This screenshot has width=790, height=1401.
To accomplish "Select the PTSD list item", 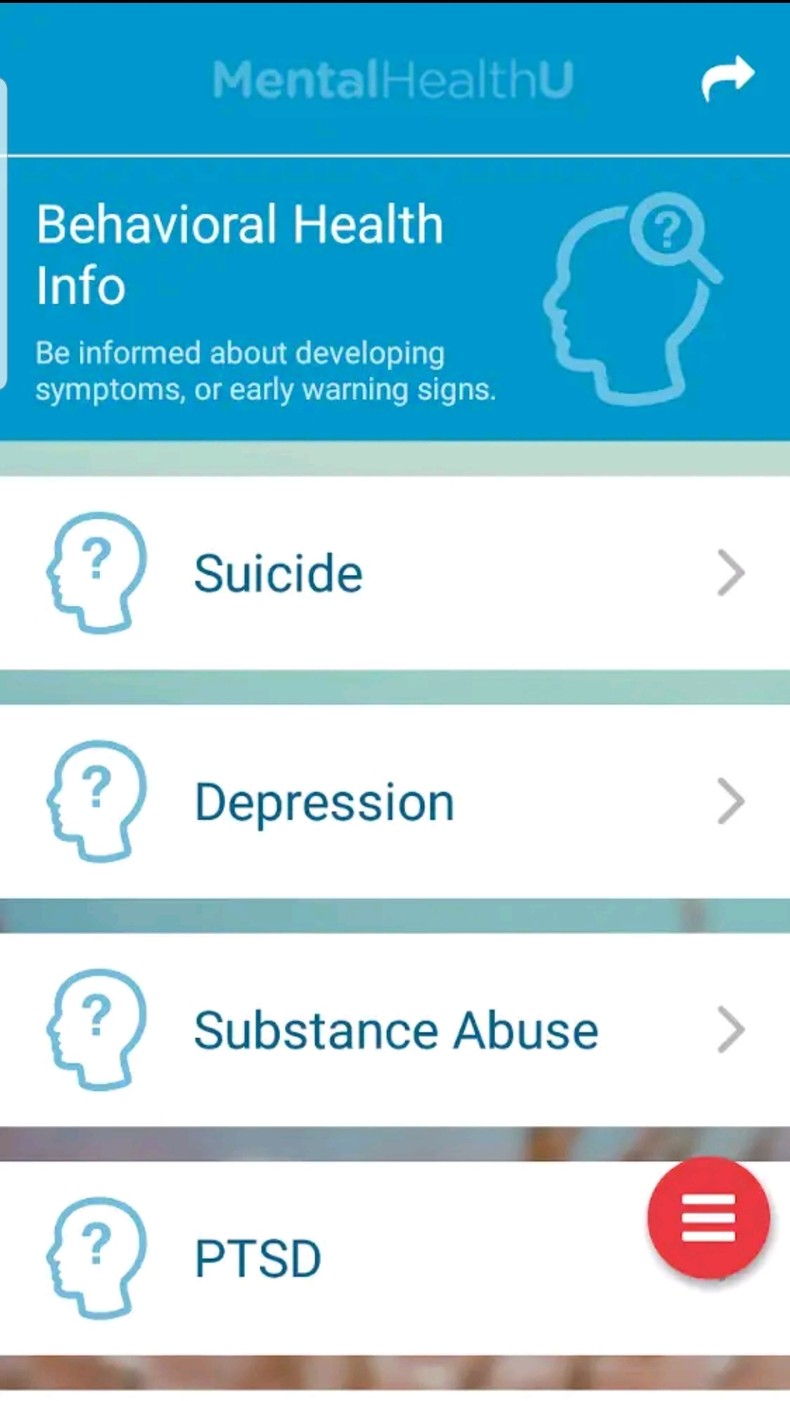I will coord(257,1258).
